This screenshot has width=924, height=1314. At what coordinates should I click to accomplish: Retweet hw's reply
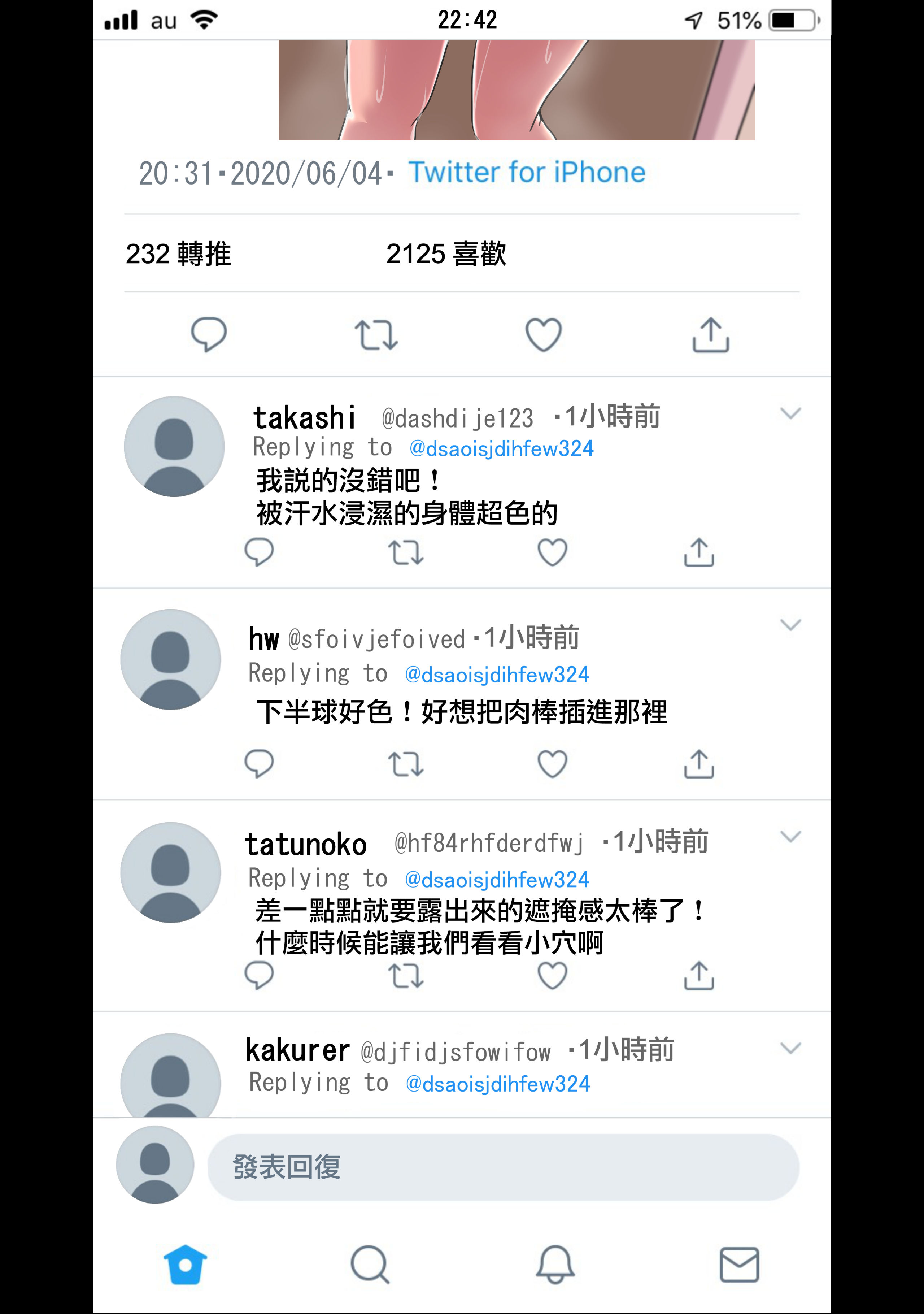tap(406, 764)
